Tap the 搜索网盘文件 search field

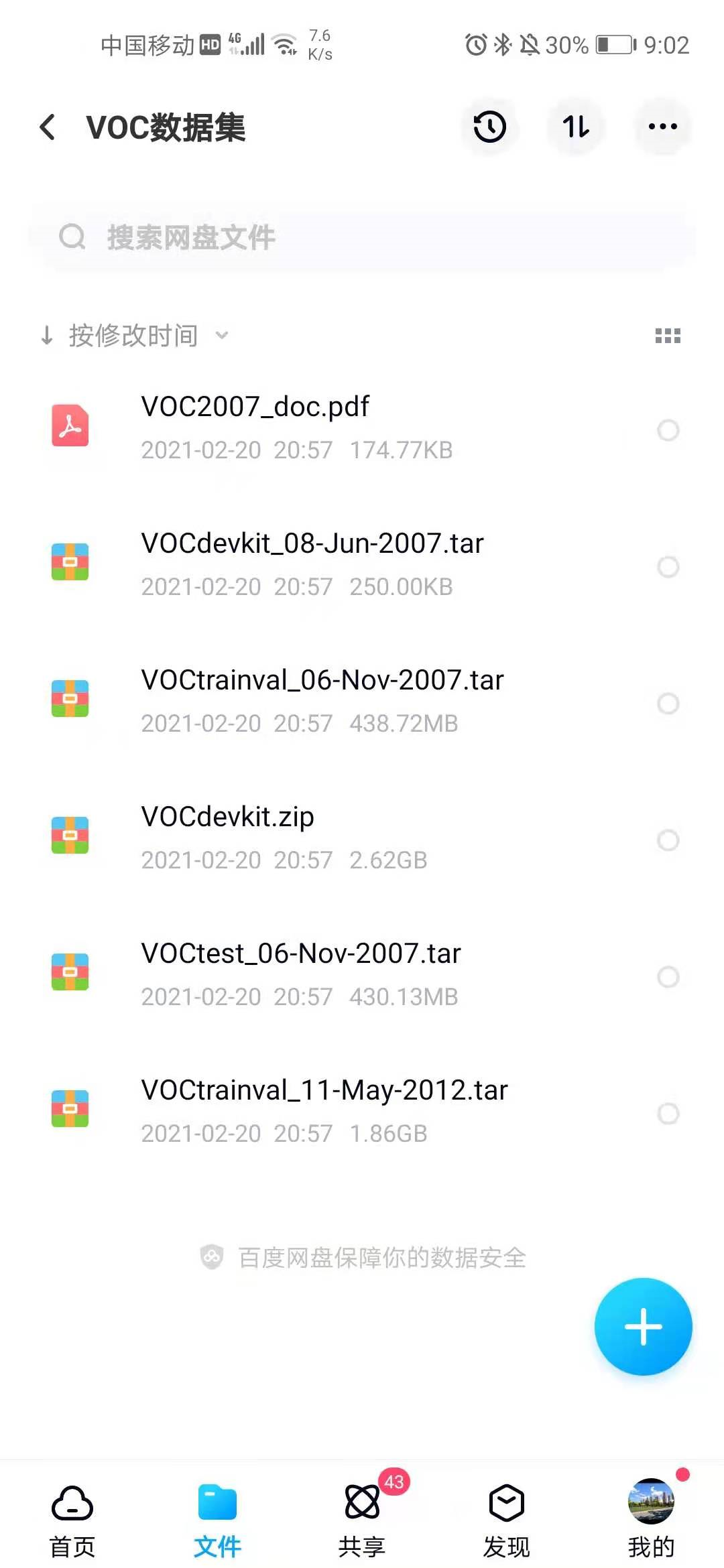click(x=362, y=236)
